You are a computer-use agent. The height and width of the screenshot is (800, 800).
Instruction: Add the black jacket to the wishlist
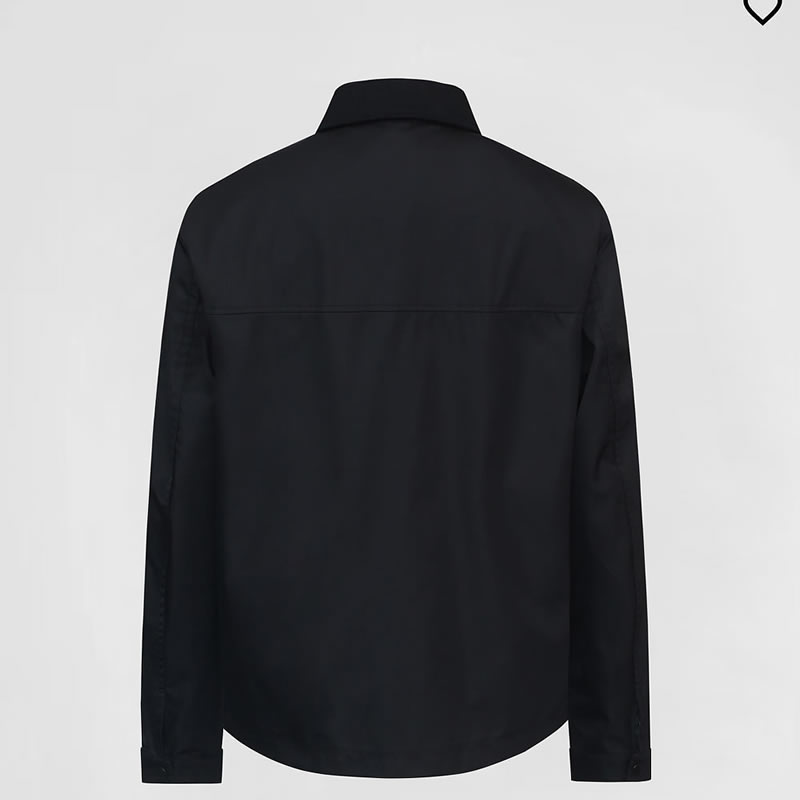(x=761, y=9)
